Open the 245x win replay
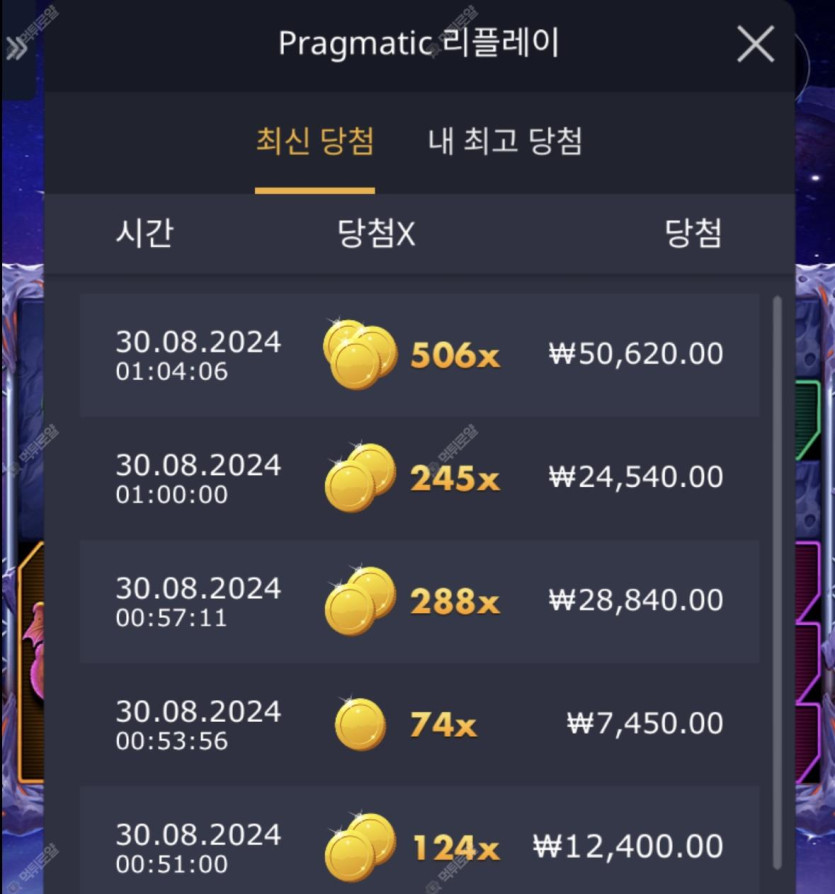835x894 pixels. click(418, 479)
